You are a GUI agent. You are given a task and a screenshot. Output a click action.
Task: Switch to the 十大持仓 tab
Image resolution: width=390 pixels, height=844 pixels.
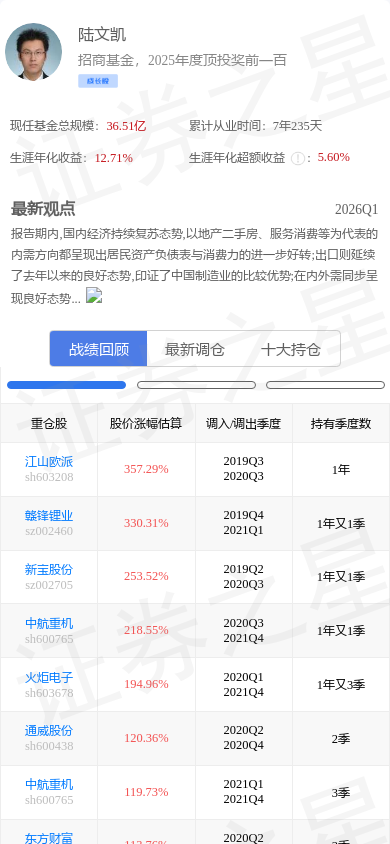point(291,349)
